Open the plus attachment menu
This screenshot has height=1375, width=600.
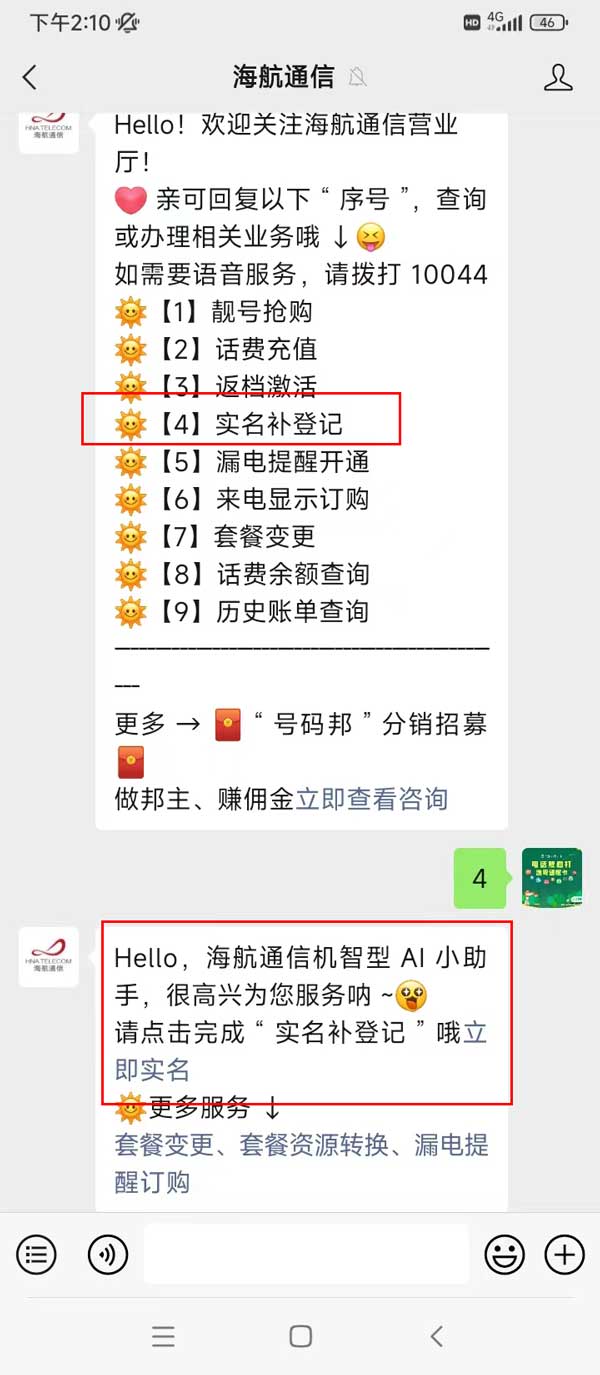pyautogui.click(x=564, y=1254)
